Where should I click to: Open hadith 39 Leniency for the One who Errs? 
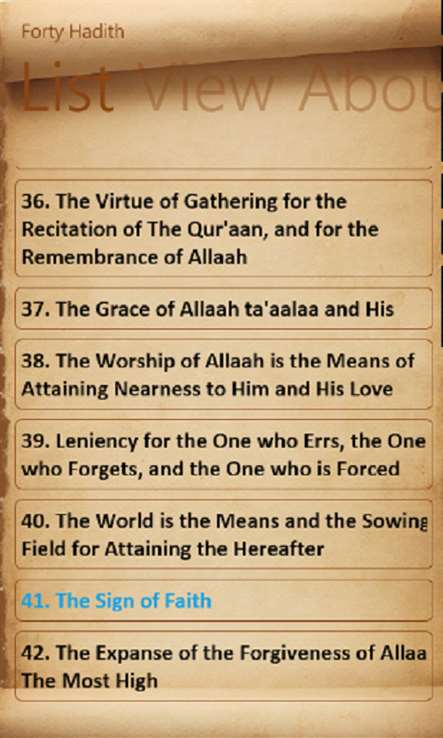[x=224, y=455]
